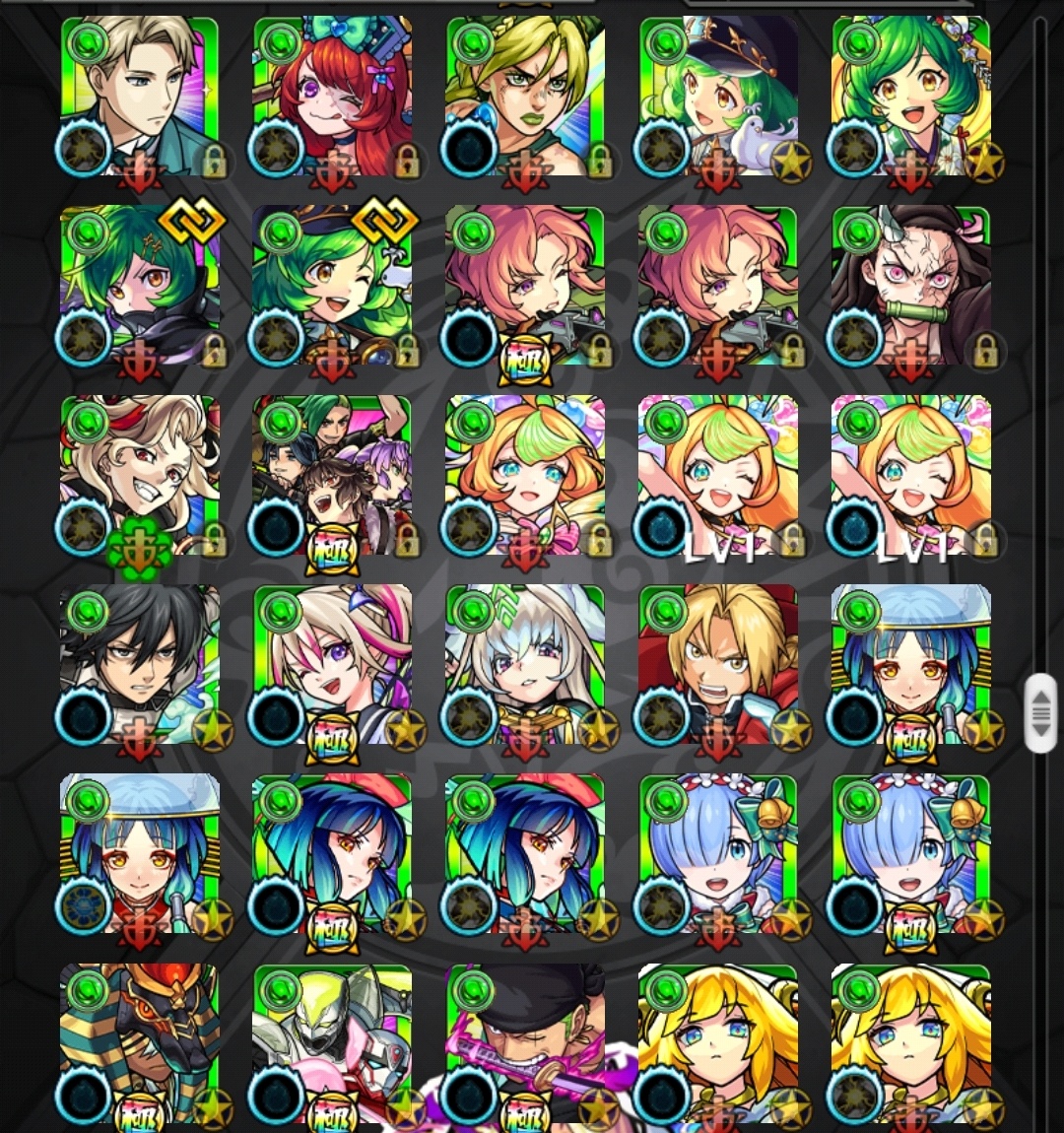Open green-haired girl in black cloak tile
The image size is (1064, 1133).
coord(139,288)
